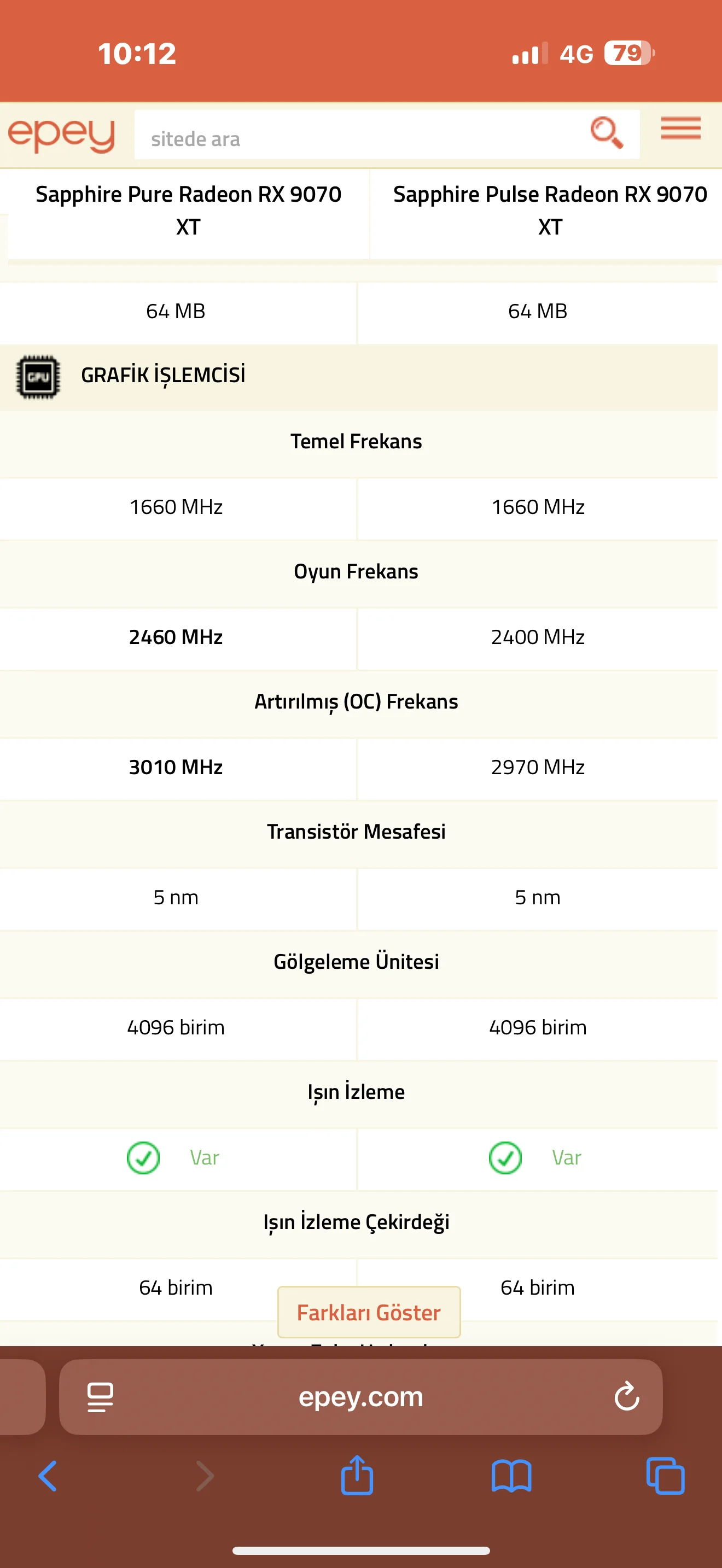Image resolution: width=722 pixels, height=1568 pixels.
Task: Go to the epey home logo
Action: 61,134
